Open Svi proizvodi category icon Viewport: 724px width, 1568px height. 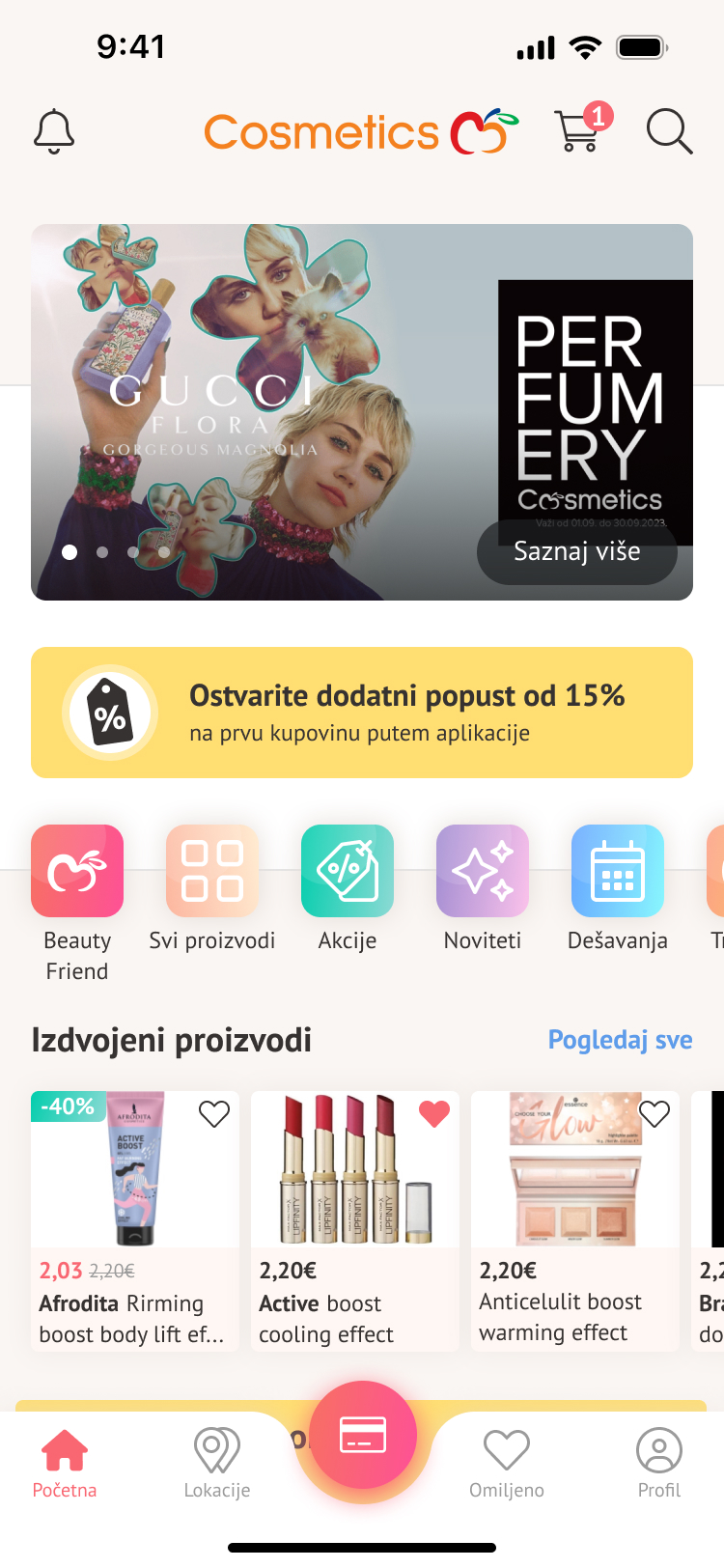pos(212,871)
